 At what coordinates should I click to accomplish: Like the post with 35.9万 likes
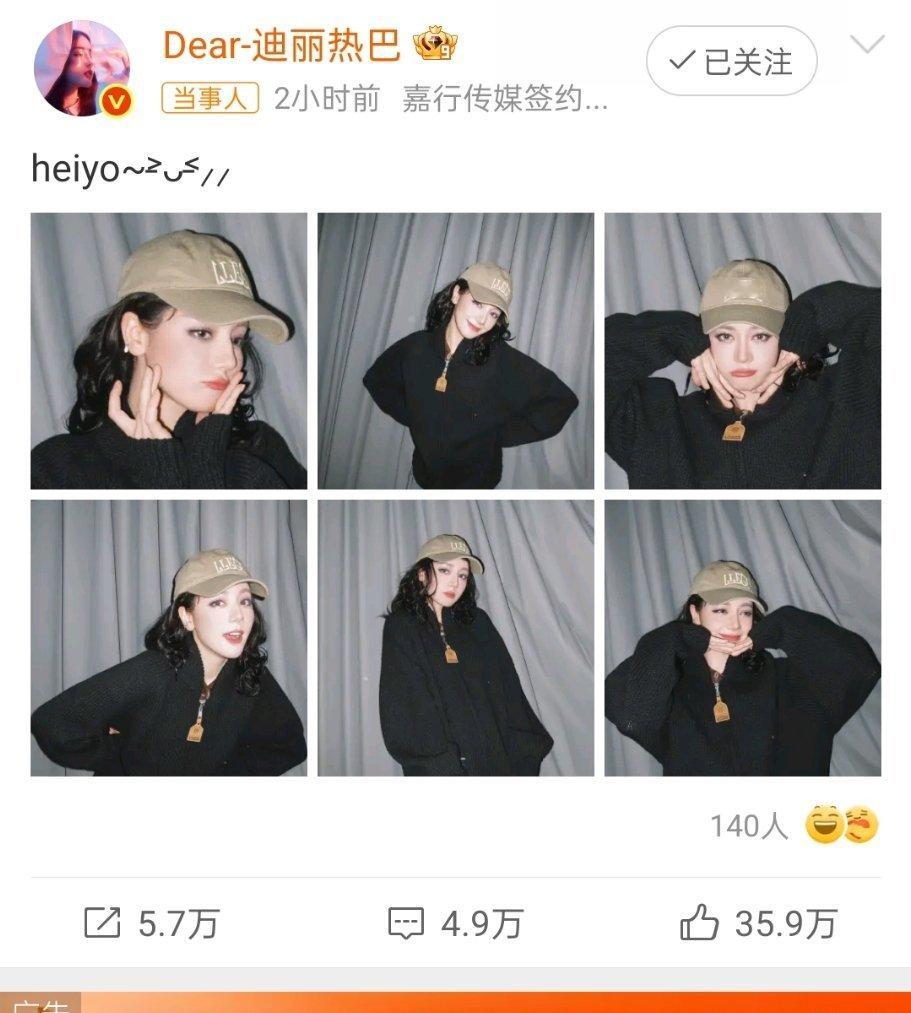coord(759,923)
